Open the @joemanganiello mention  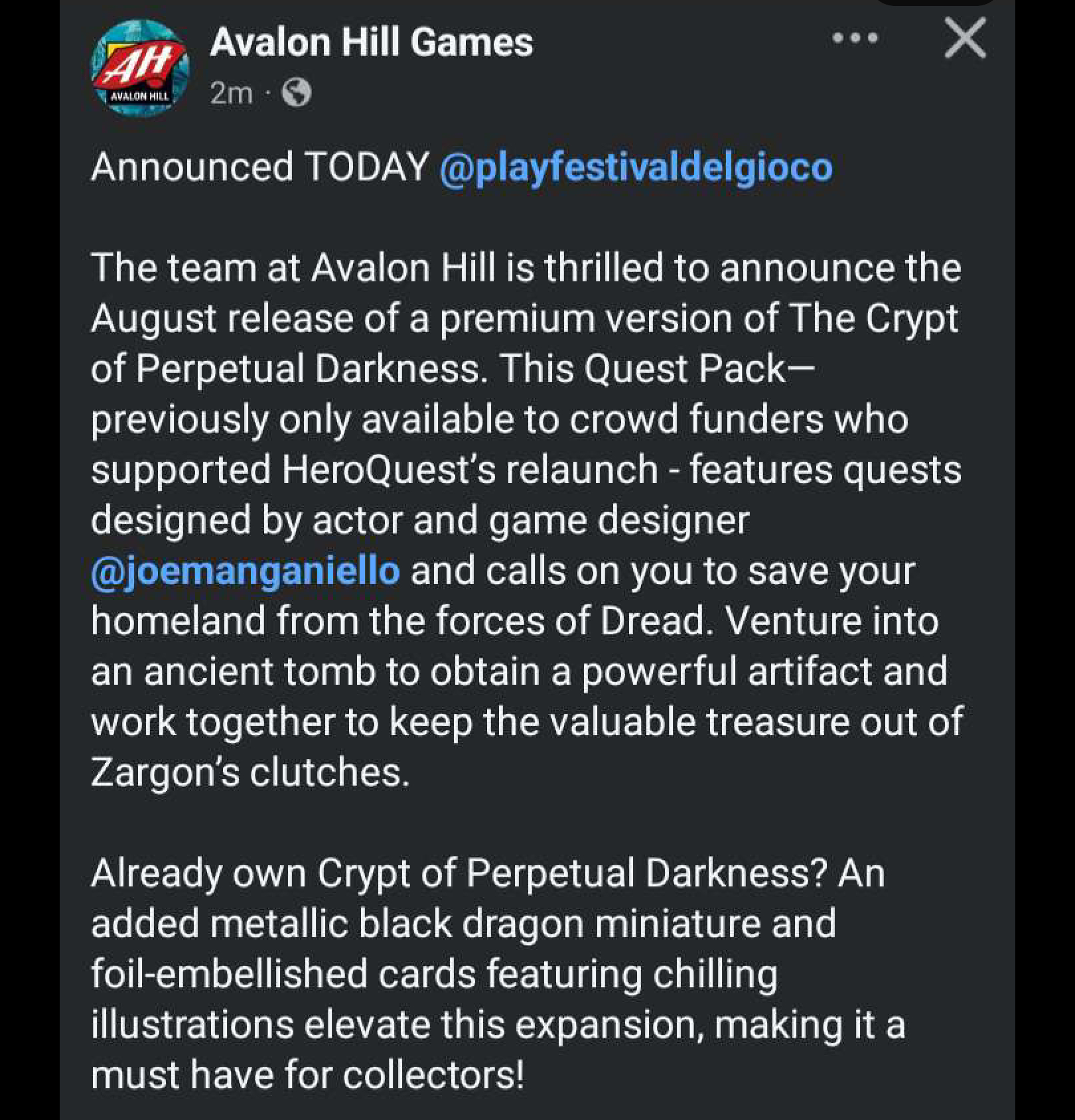[x=246, y=571]
